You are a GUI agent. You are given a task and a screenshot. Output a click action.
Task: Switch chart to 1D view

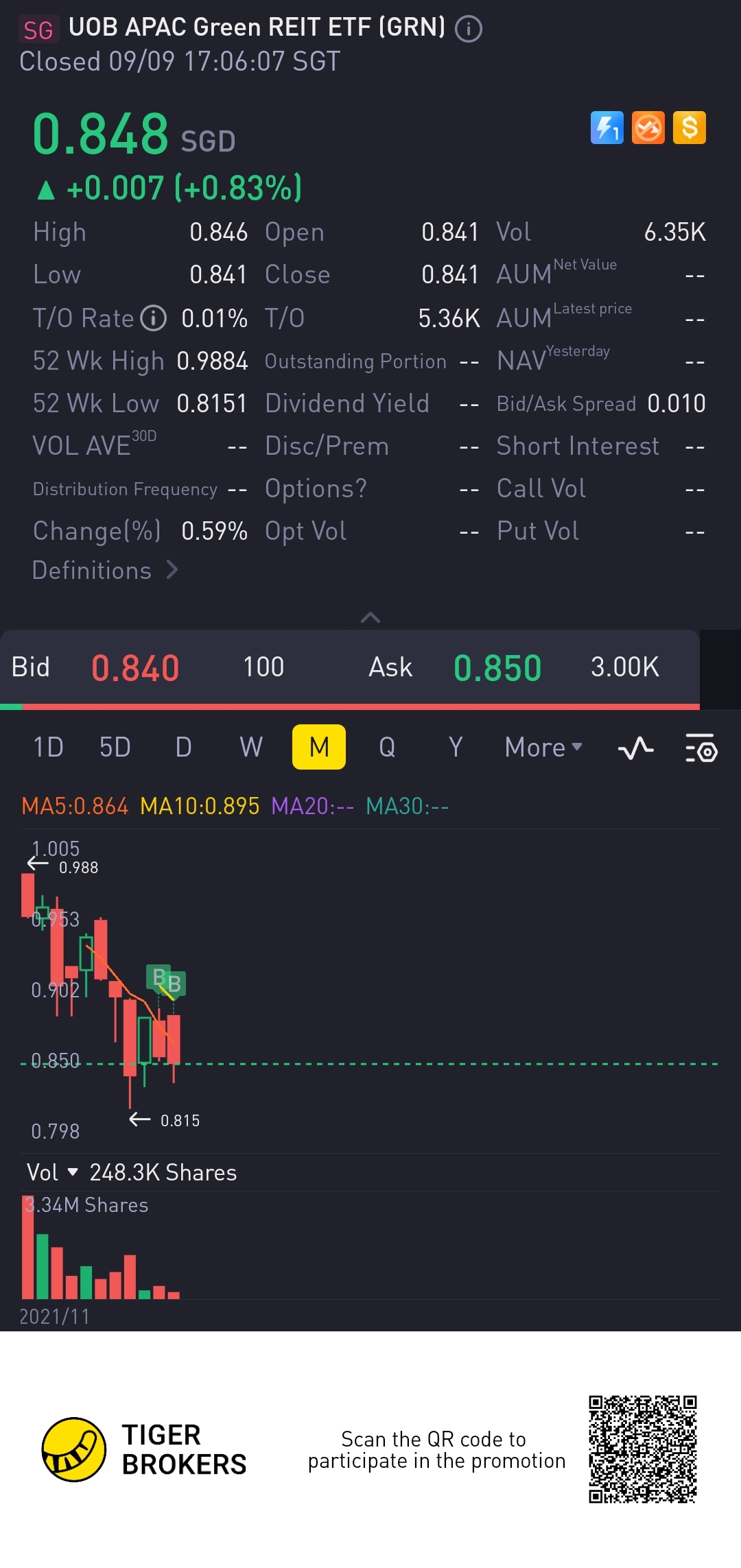point(49,747)
